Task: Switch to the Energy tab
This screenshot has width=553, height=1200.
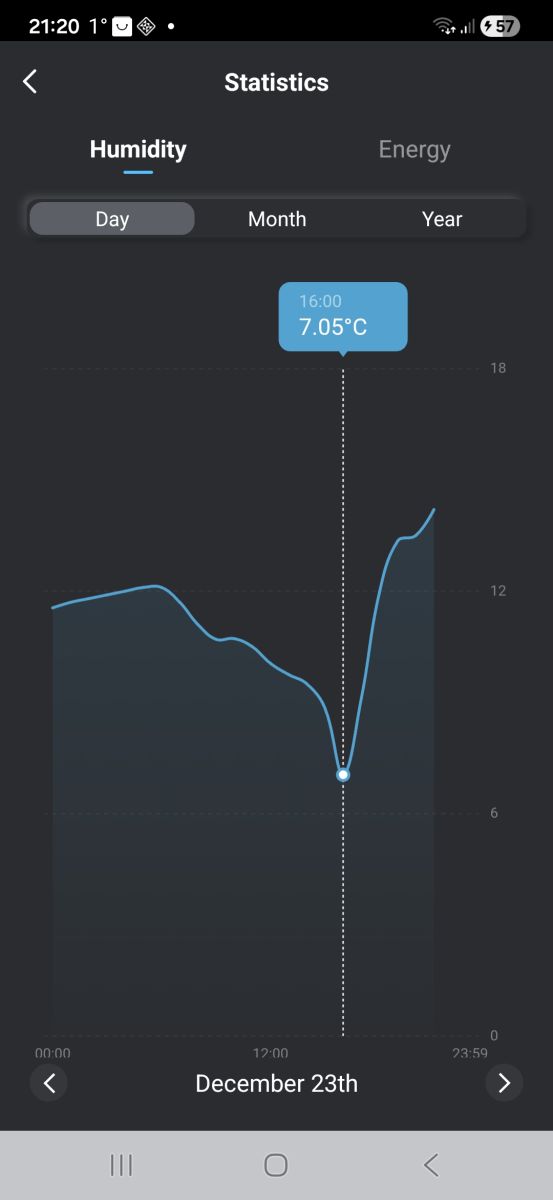Action: [414, 150]
